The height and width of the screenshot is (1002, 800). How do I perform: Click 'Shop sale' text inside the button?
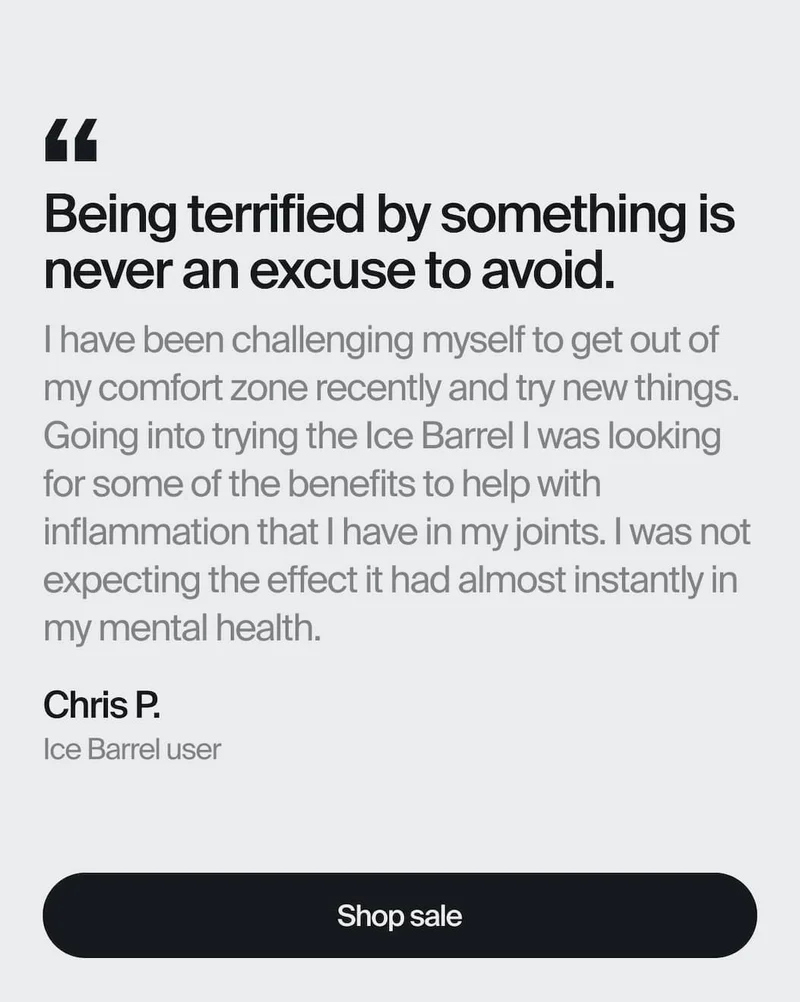click(x=400, y=914)
